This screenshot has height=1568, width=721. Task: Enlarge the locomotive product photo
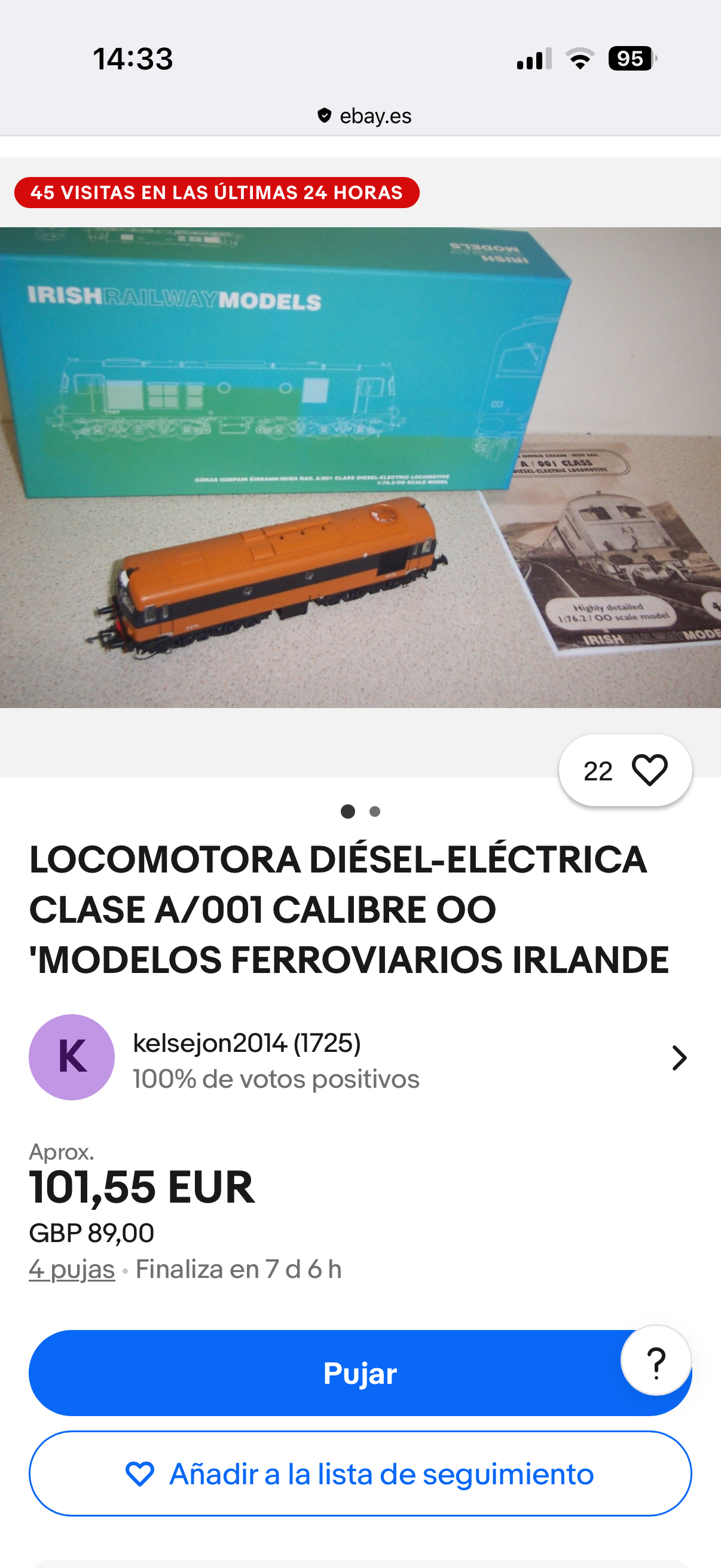(x=360, y=468)
